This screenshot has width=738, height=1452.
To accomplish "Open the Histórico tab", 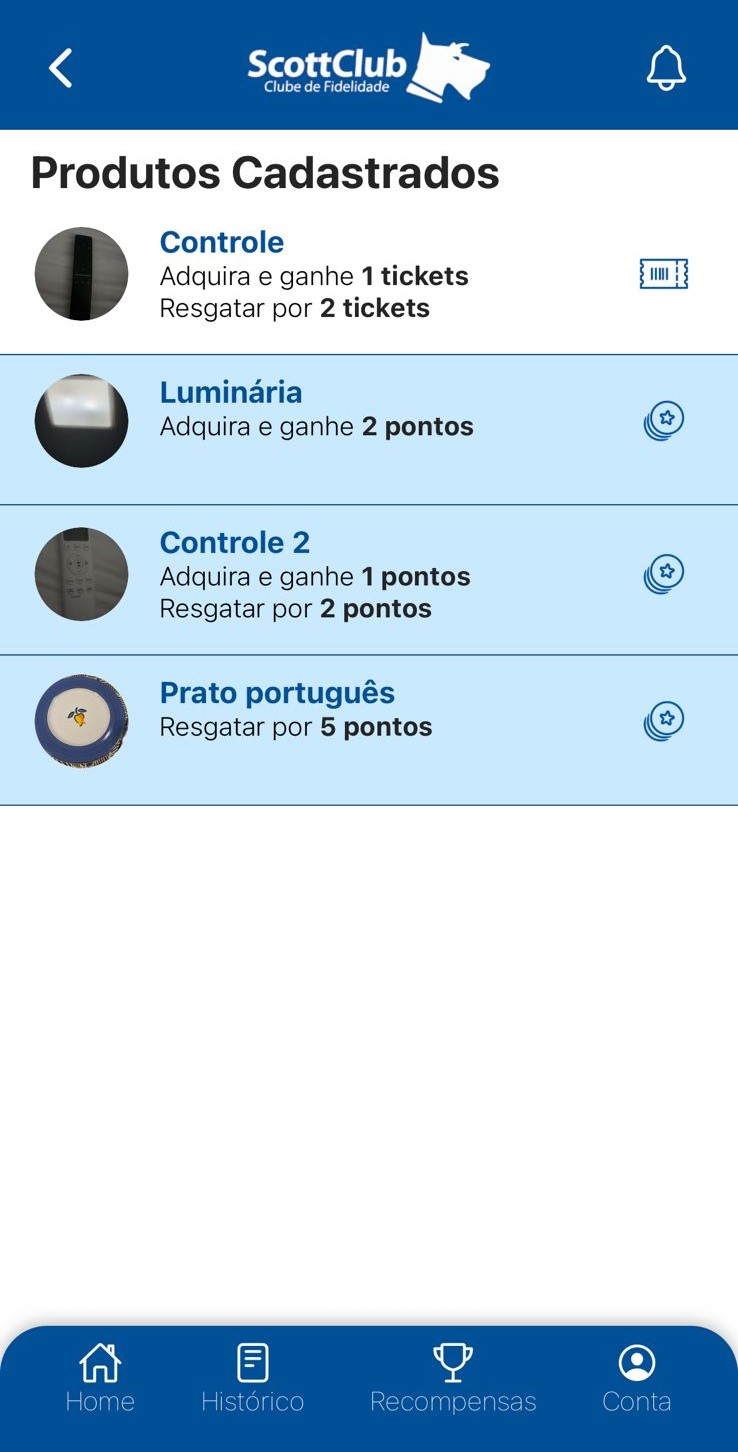I will pos(252,1378).
